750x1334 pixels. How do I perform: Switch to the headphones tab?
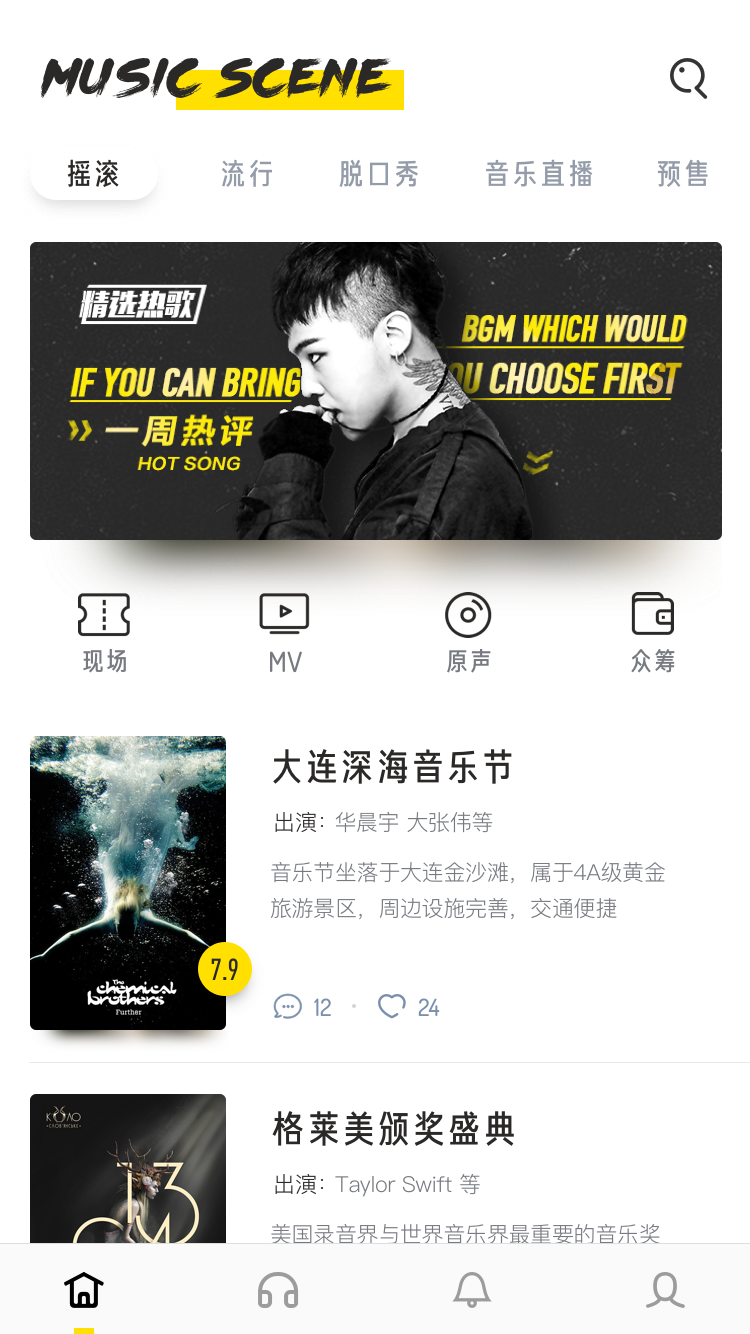(278, 1290)
